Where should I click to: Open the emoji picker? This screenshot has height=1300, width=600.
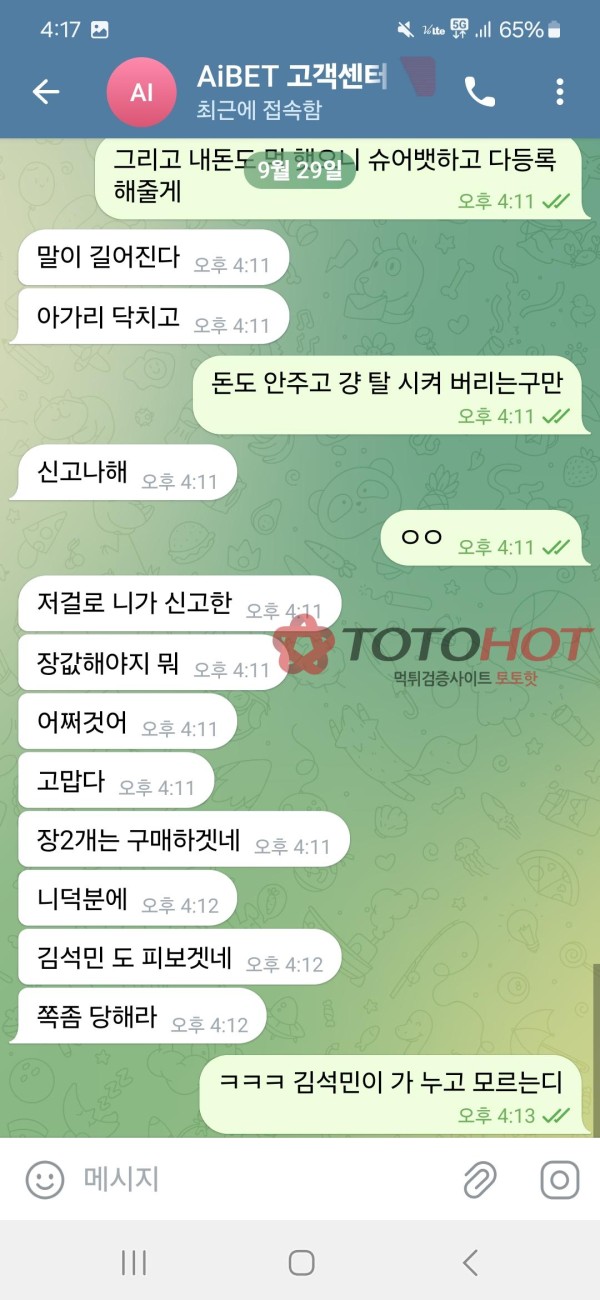coord(45,1180)
